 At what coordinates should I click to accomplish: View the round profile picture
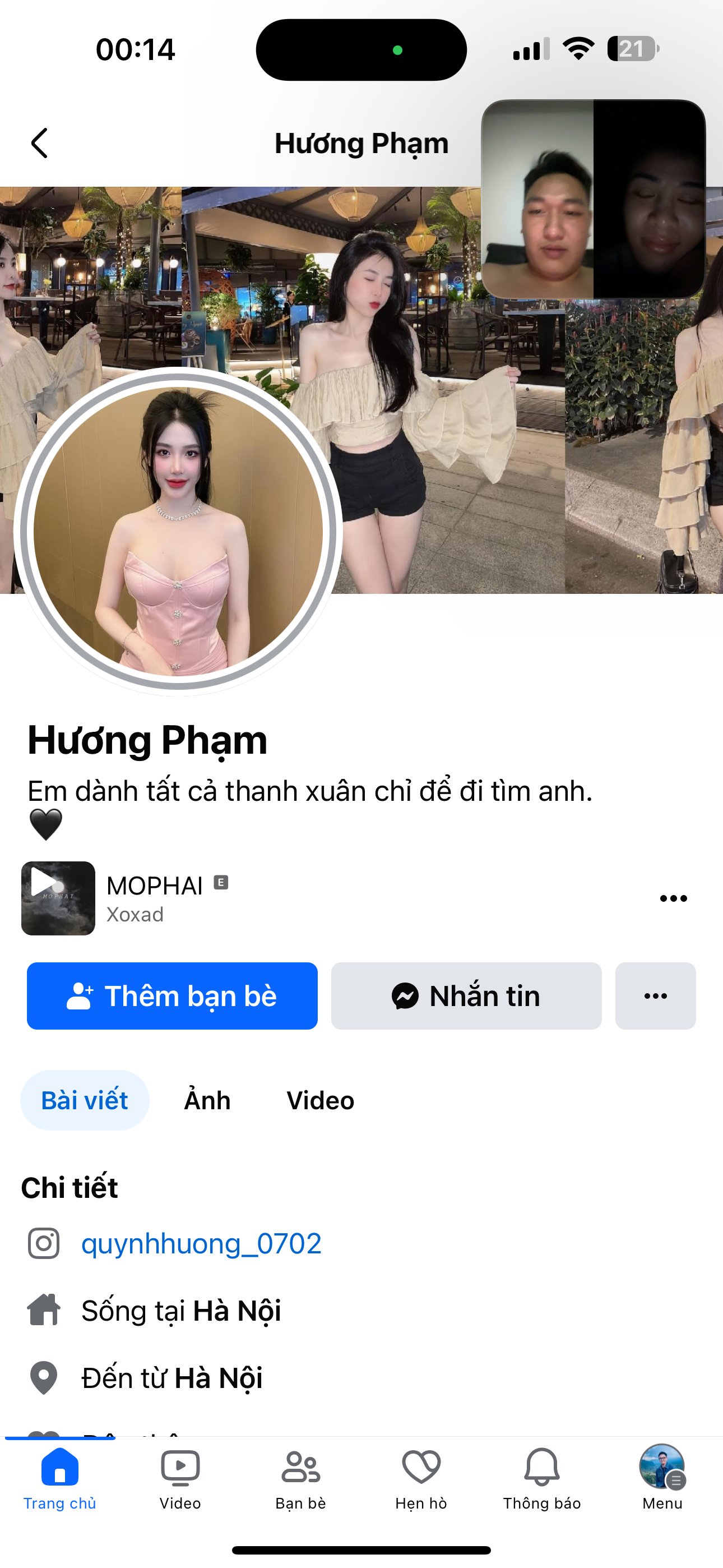click(x=178, y=531)
